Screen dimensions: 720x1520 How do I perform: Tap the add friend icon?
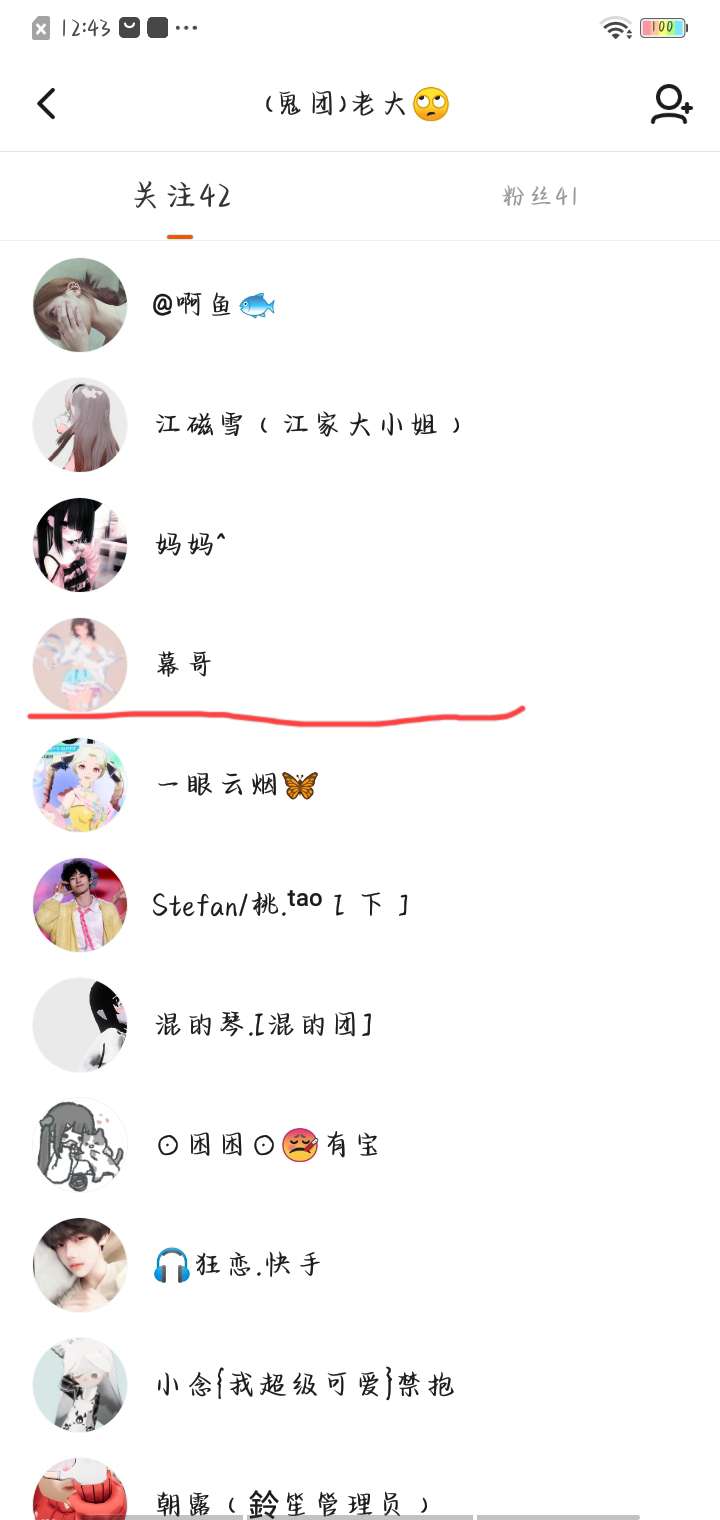click(671, 104)
